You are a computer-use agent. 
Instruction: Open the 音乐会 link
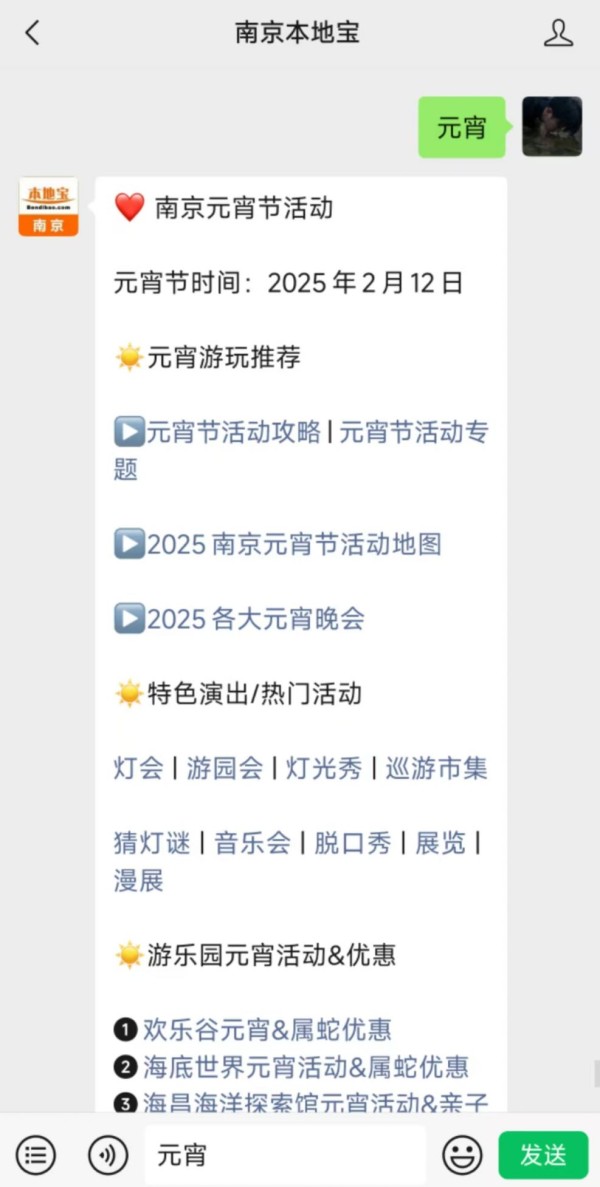(x=253, y=843)
